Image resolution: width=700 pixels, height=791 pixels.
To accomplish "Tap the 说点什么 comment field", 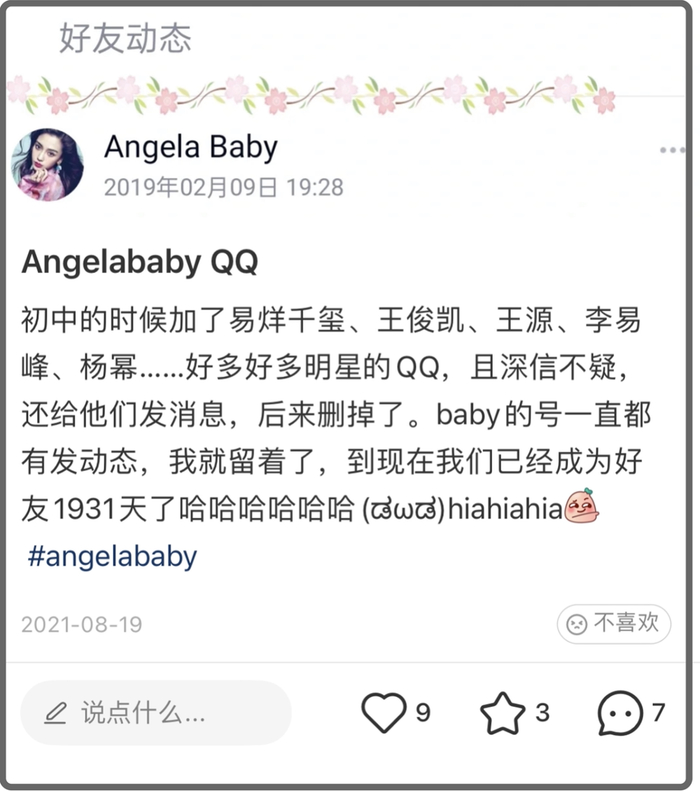I will click(156, 713).
